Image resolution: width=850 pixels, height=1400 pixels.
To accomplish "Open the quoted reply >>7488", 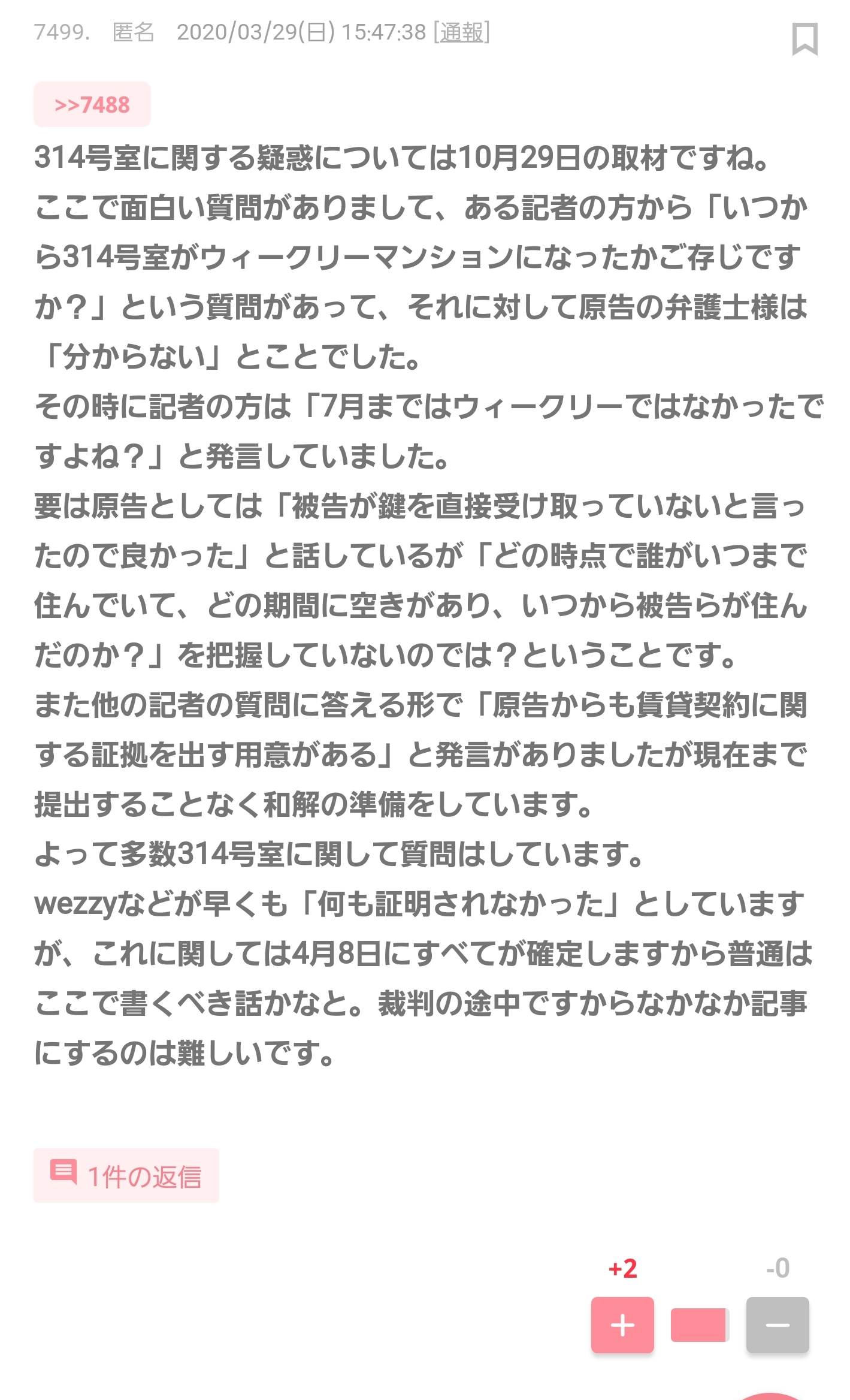I will (x=92, y=105).
